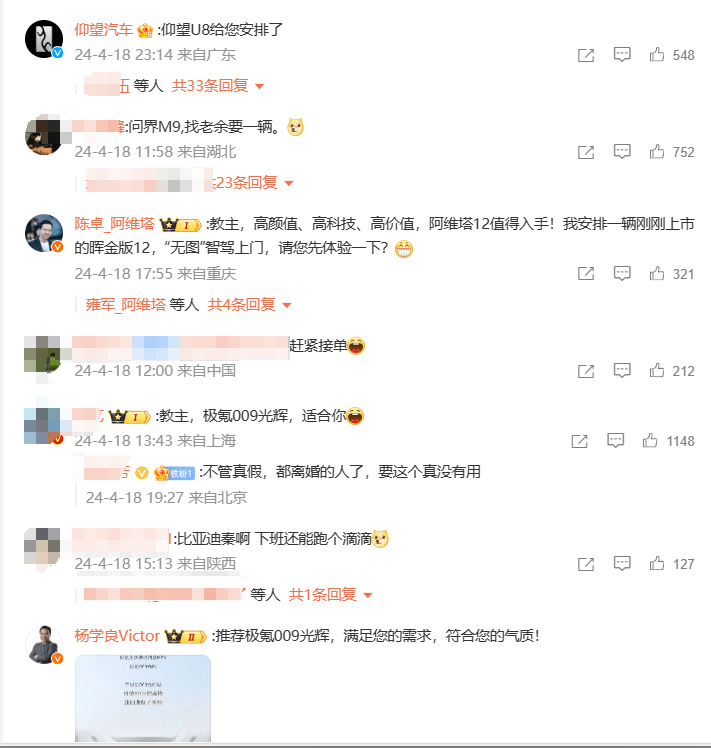Like the 比亚迪秦 comment

coord(657,564)
